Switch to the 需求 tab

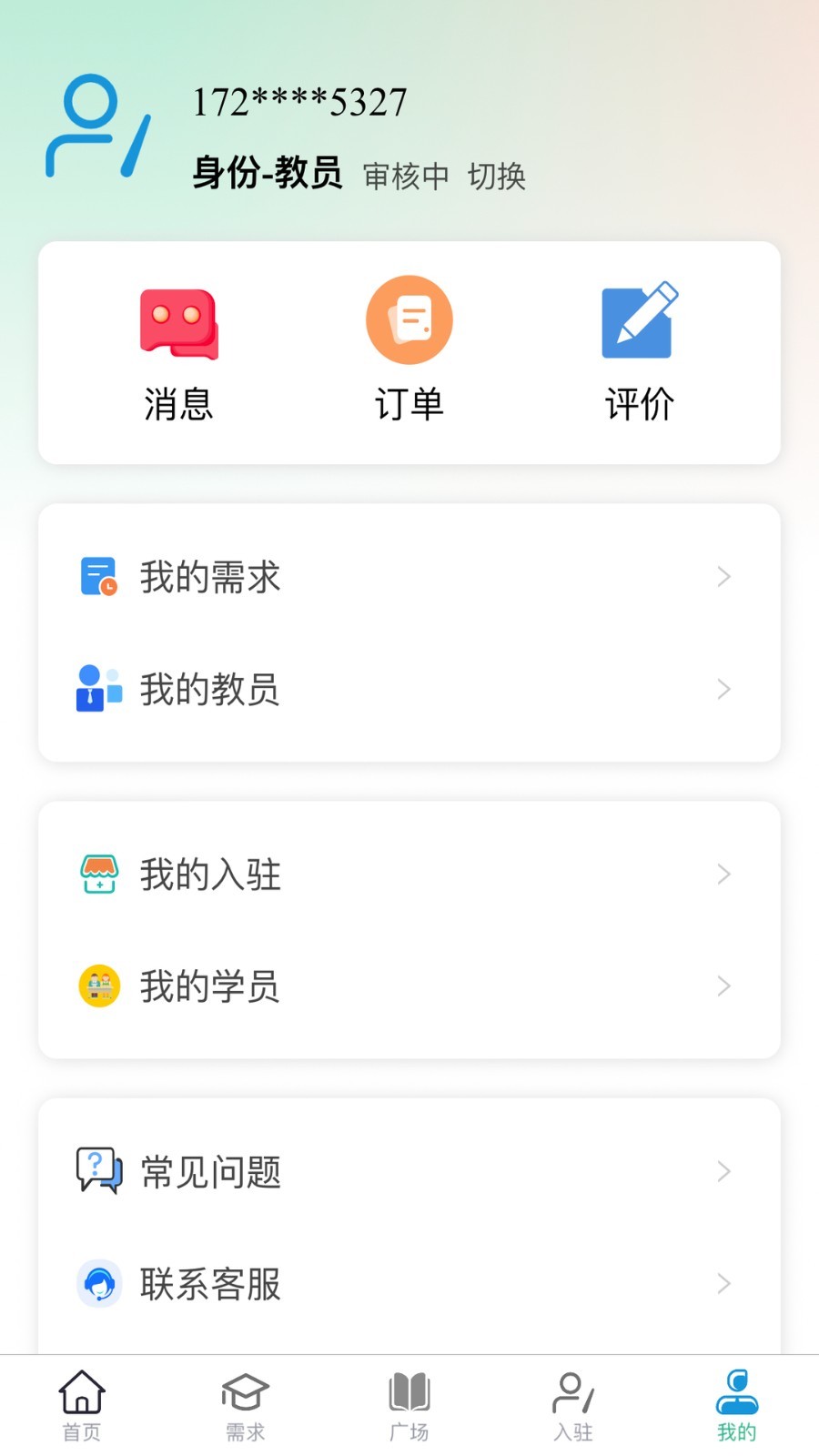coord(246,1407)
